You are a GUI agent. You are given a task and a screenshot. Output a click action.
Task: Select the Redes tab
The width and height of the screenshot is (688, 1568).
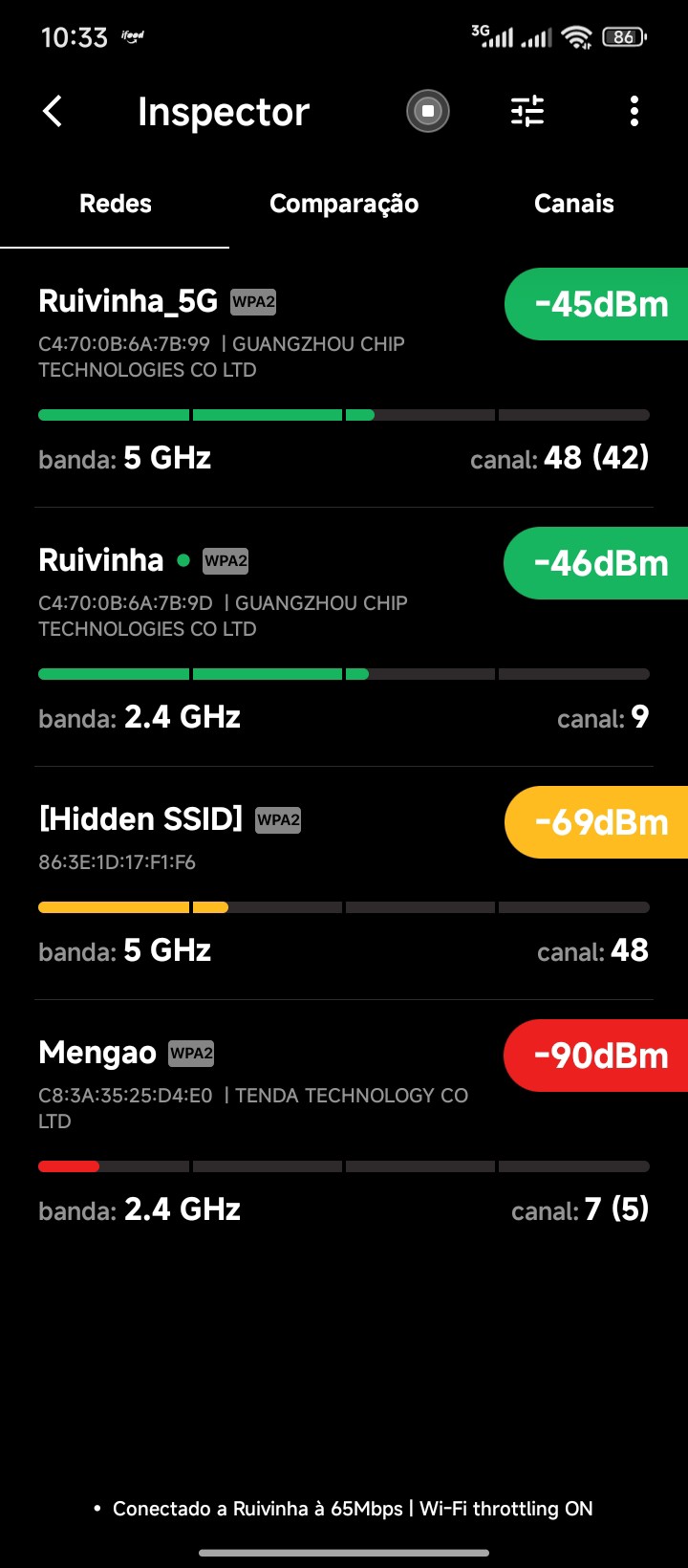pyautogui.click(x=116, y=204)
